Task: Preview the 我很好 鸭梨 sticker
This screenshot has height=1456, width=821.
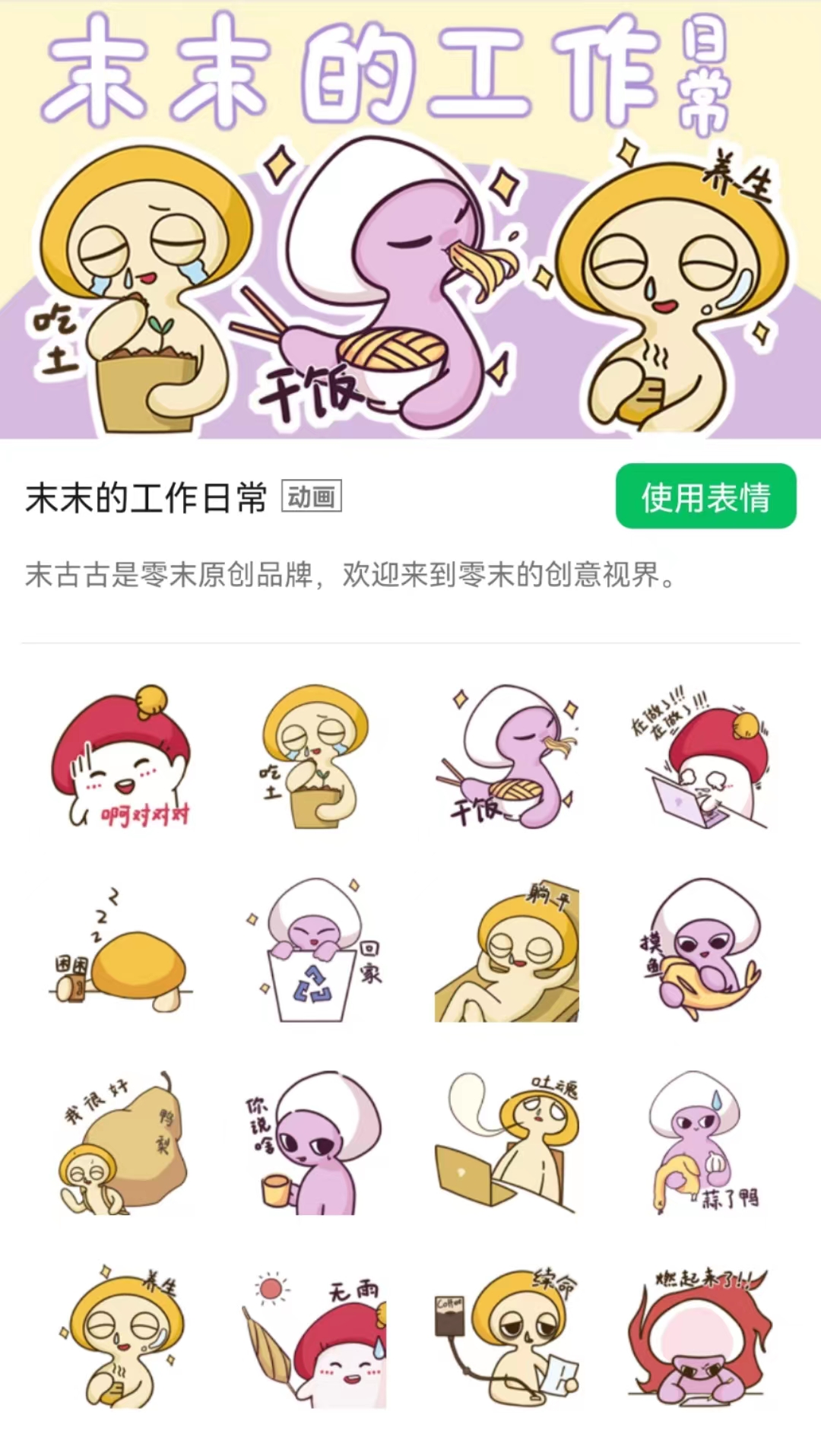Action: [x=122, y=1143]
